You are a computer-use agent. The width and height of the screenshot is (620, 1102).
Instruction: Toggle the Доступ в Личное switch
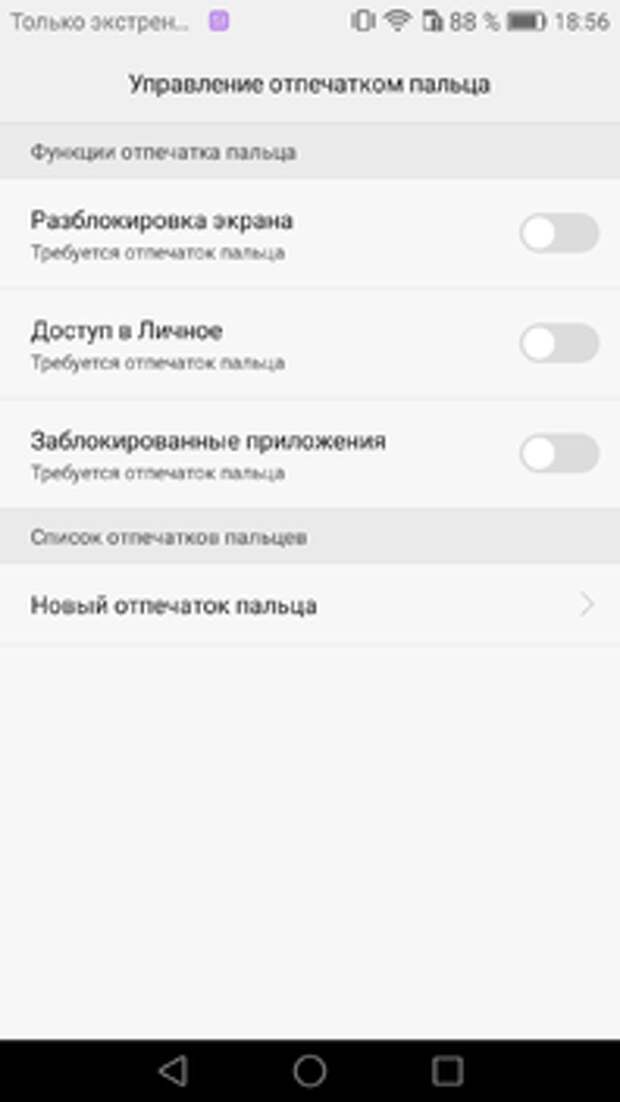(559, 343)
